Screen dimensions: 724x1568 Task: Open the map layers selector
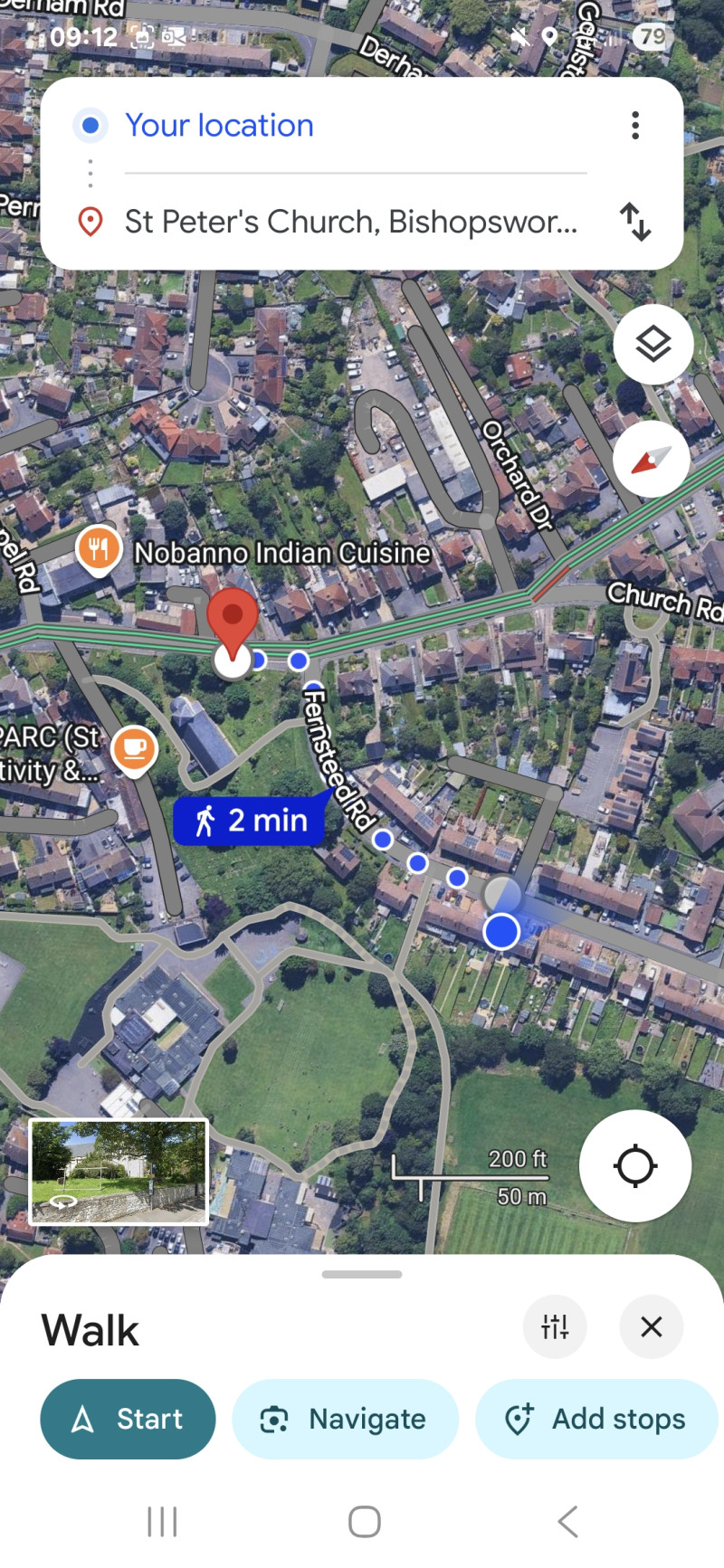[653, 345]
